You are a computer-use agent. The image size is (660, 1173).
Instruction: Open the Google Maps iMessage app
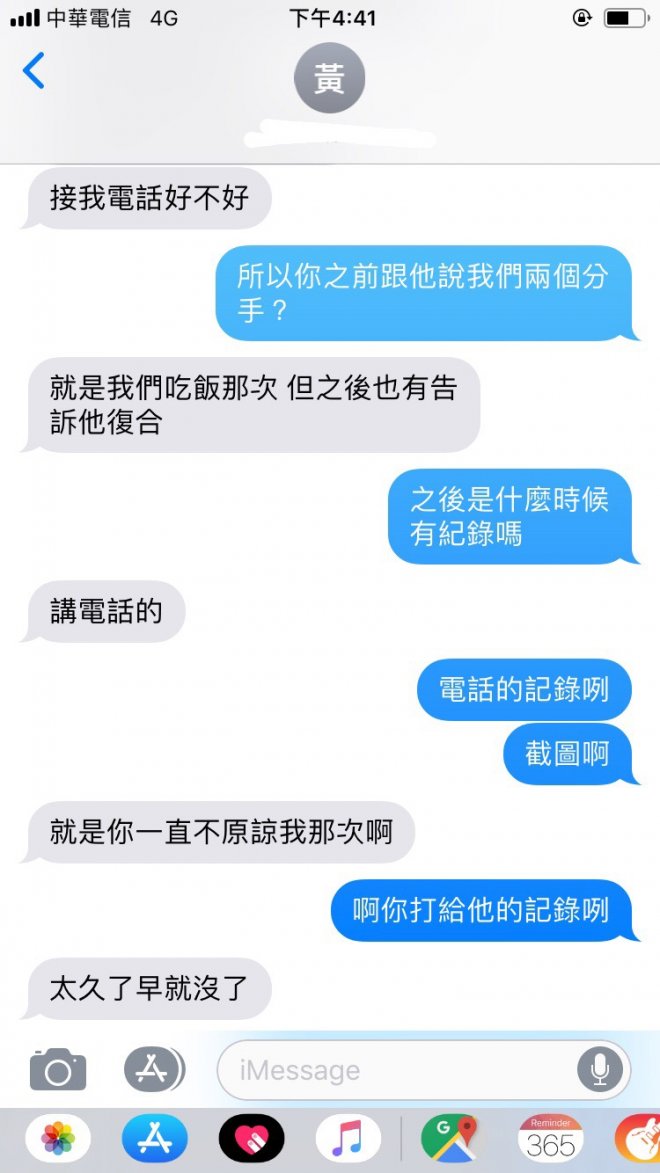[449, 1139]
